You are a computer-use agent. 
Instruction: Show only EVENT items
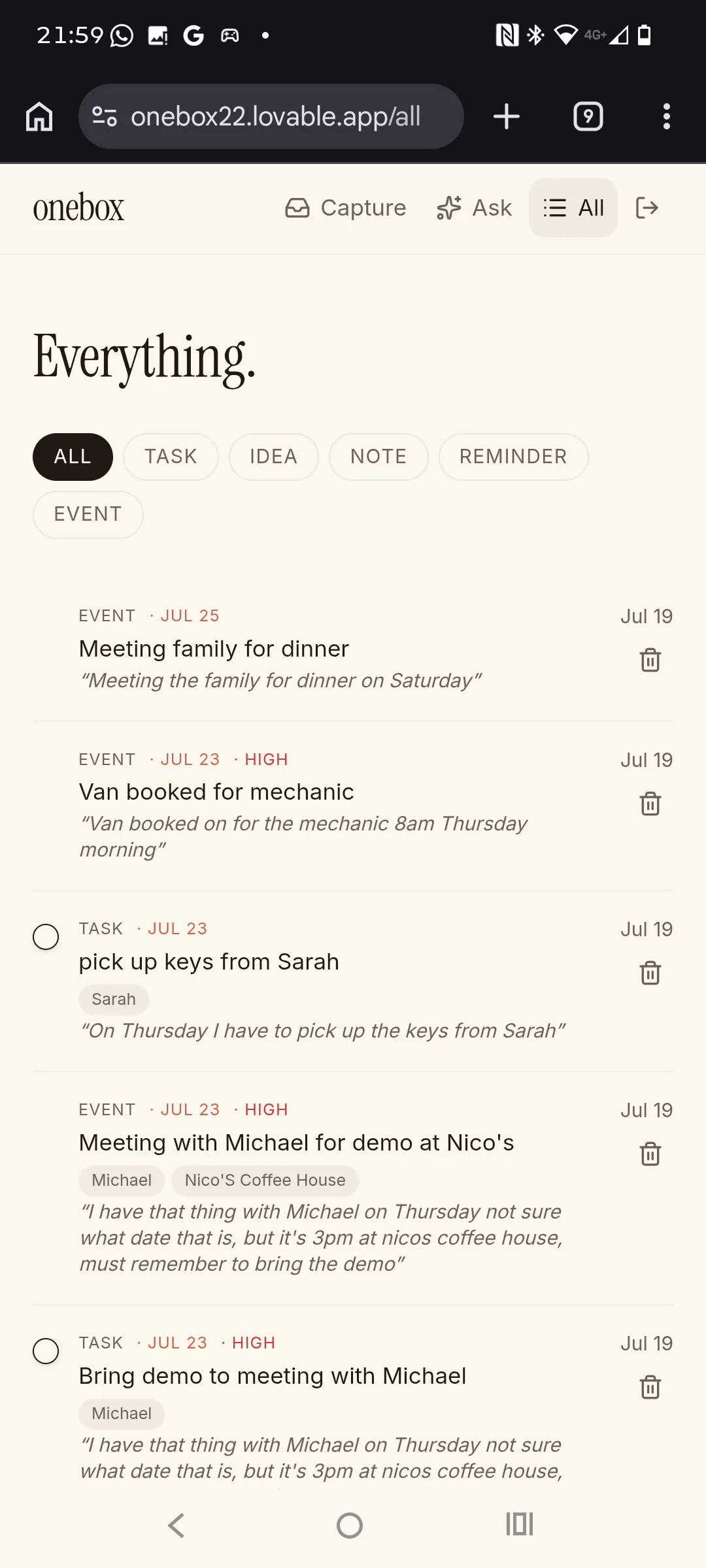click(x=88, y=514)
